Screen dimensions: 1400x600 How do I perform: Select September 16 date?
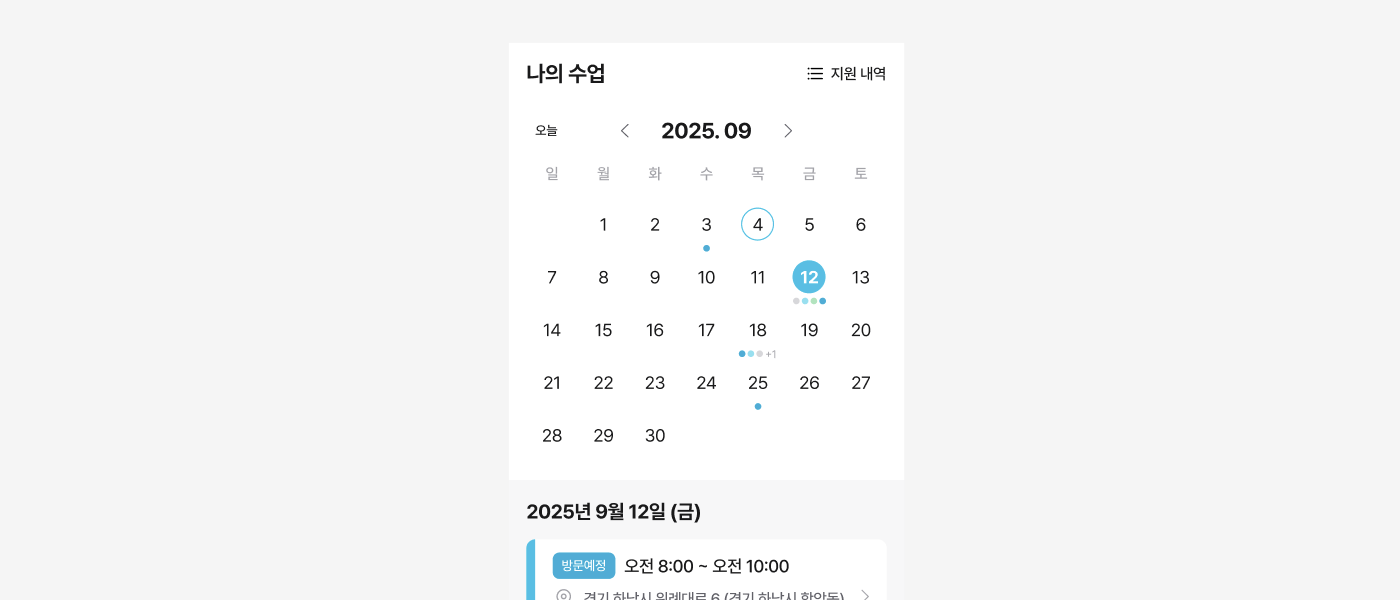point(655,330)
